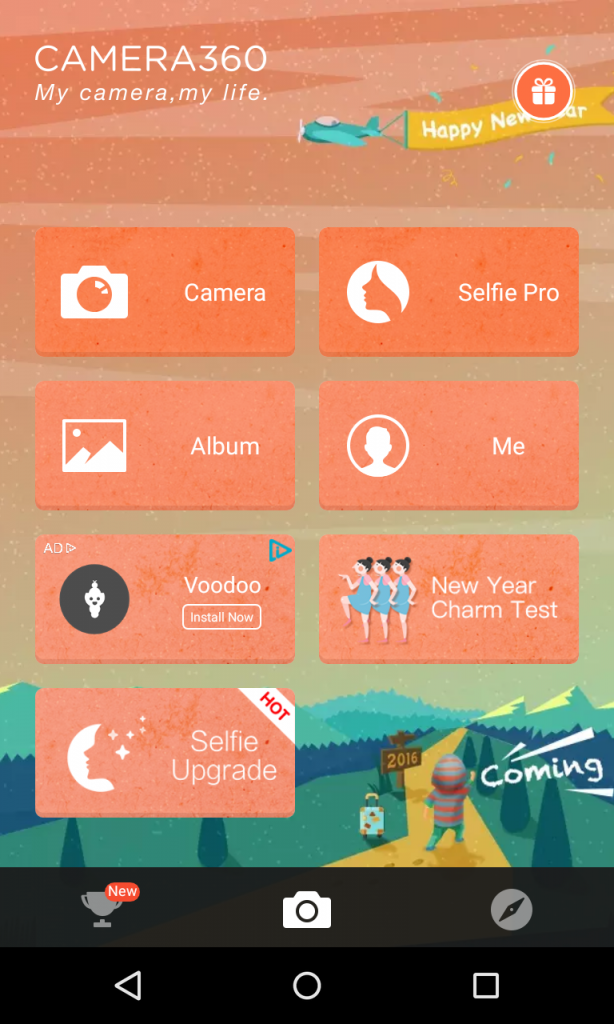This screenshot has width=614, height=1024.
Task: Tap Install Now for Voodoo
Action: [221, 616]
